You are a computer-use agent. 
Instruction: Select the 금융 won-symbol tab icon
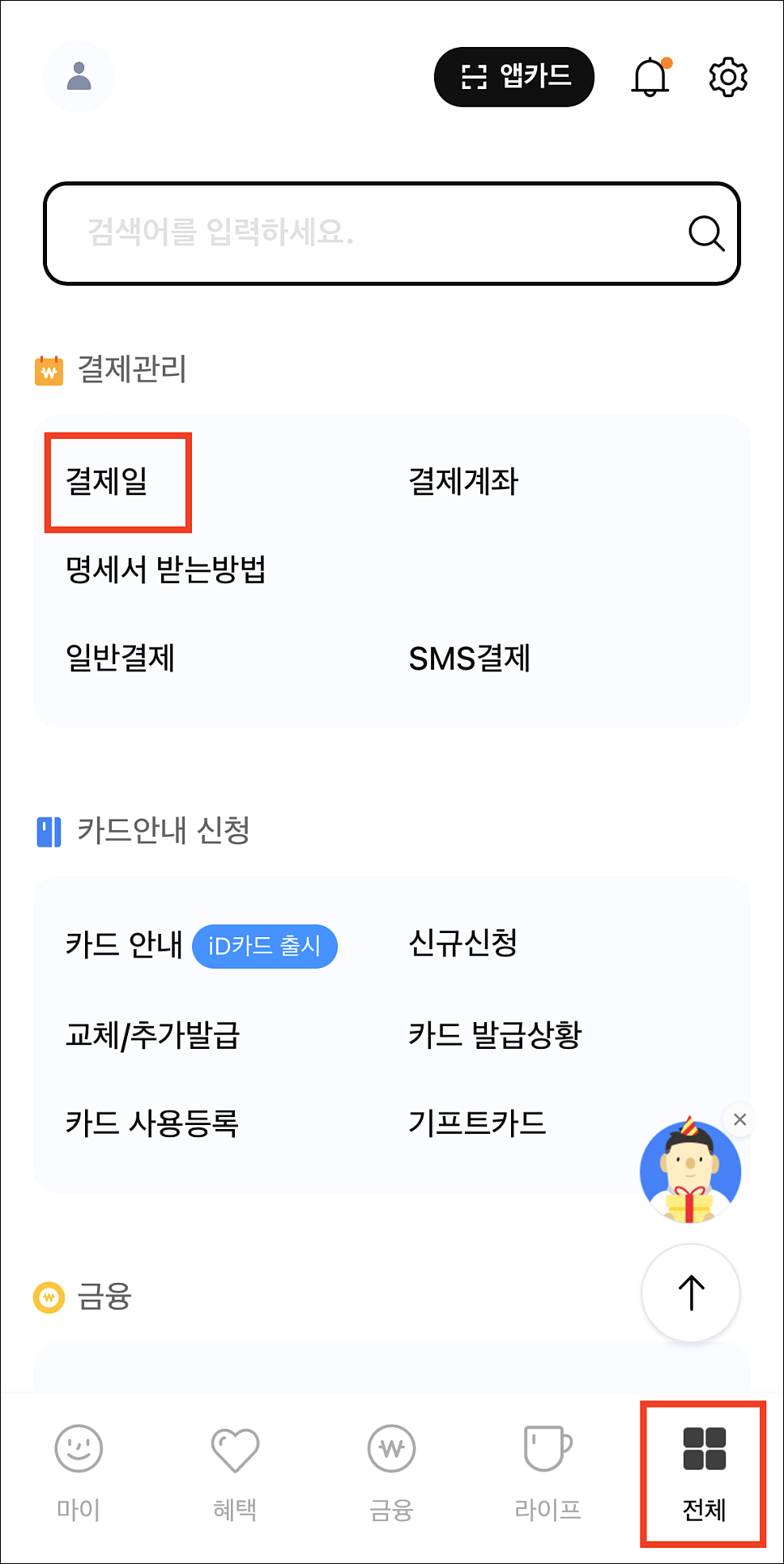pyautogui.click(x=391, y=1450)
